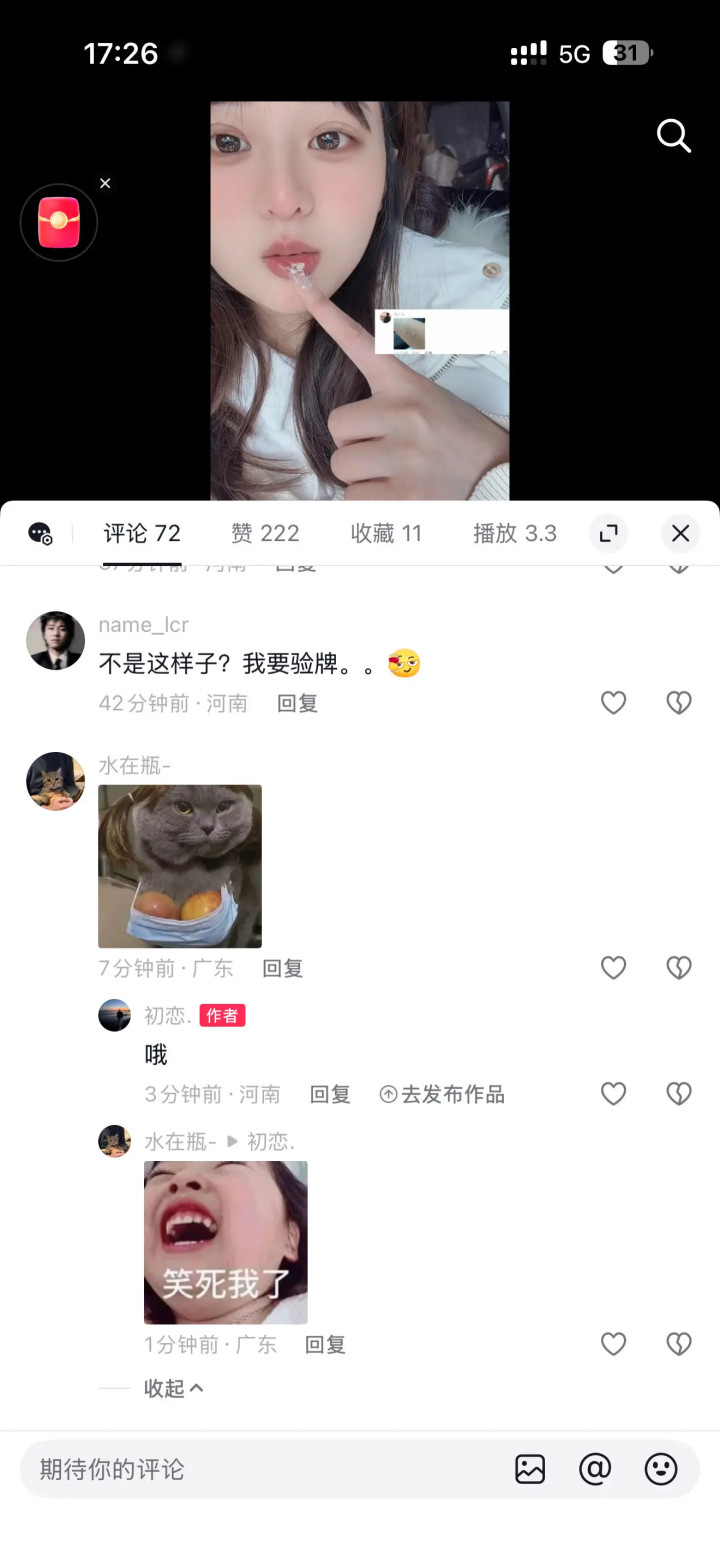Attach a picture to your comment
This screenshot has height=1564, width=720.
point(530,1469)
